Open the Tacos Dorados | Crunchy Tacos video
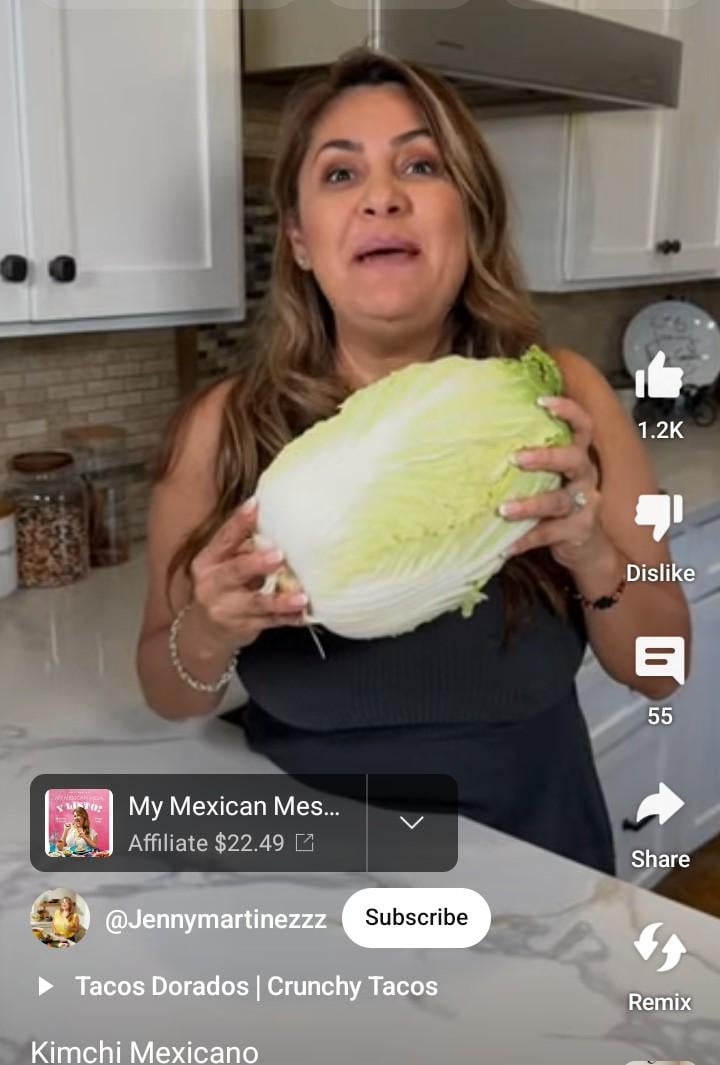The image size is (720, 1065). (256, 987)
